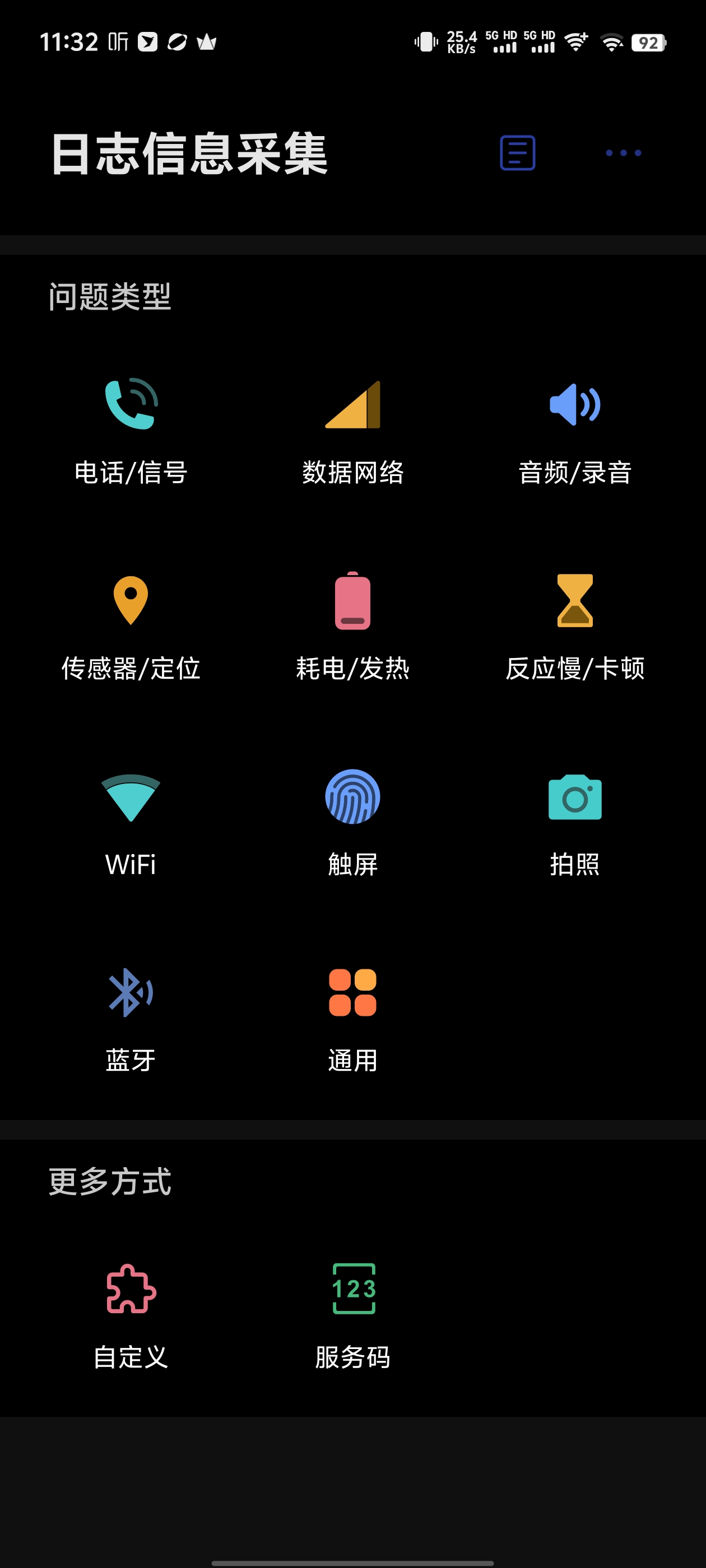Select the 通用 general option
This screenshot has width=706, height=1568.
click(352, 1020)
